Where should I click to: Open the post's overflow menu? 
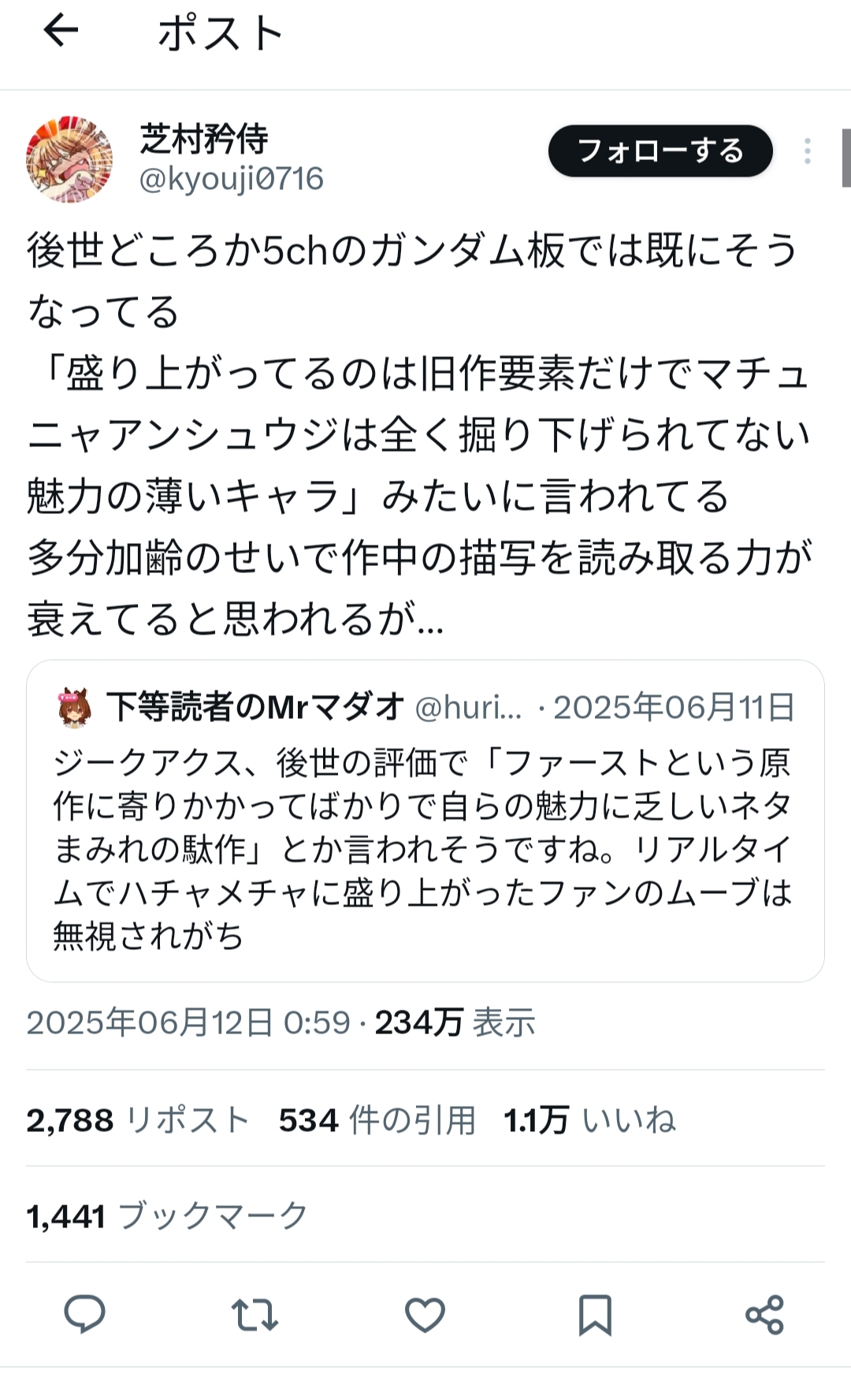click(807, 151)
